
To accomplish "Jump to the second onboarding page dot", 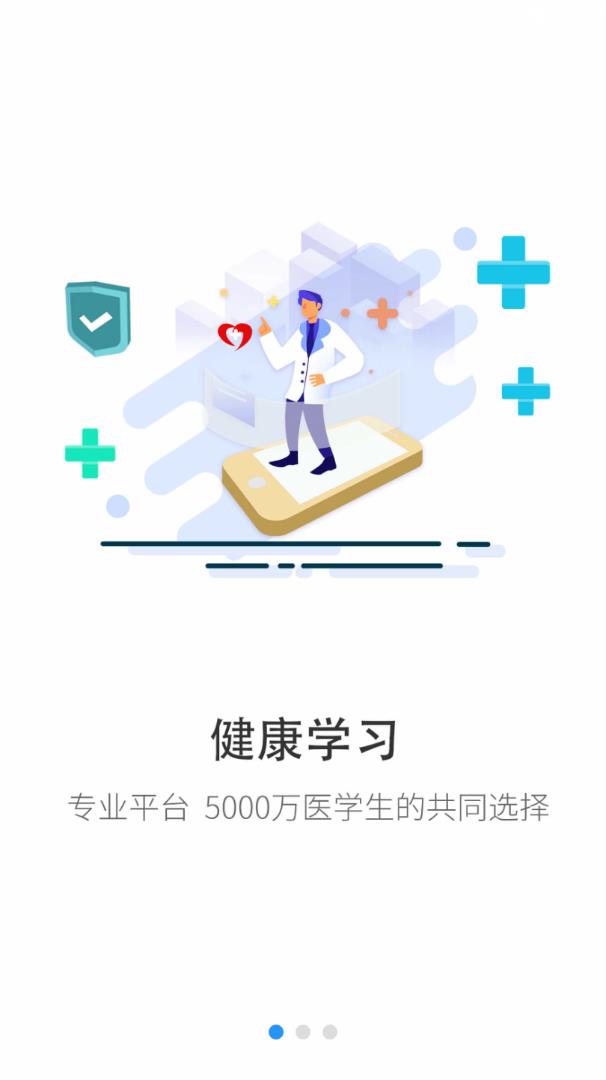I will pos(303,1032).
